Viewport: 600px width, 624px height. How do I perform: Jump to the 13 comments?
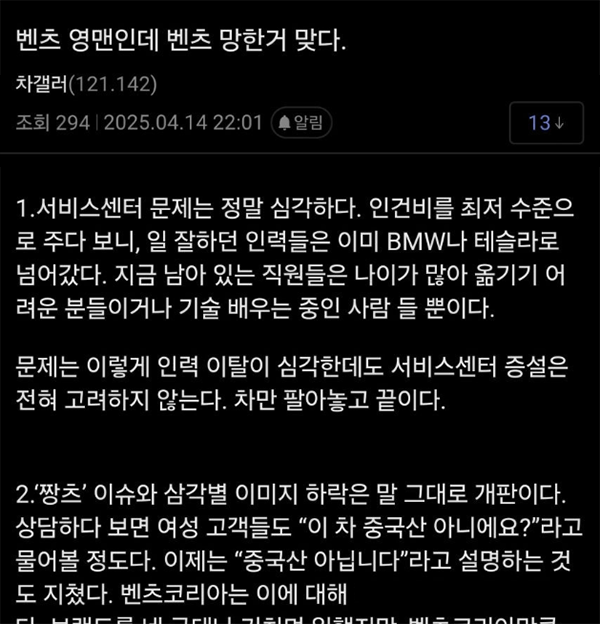[x=547, y=123]
